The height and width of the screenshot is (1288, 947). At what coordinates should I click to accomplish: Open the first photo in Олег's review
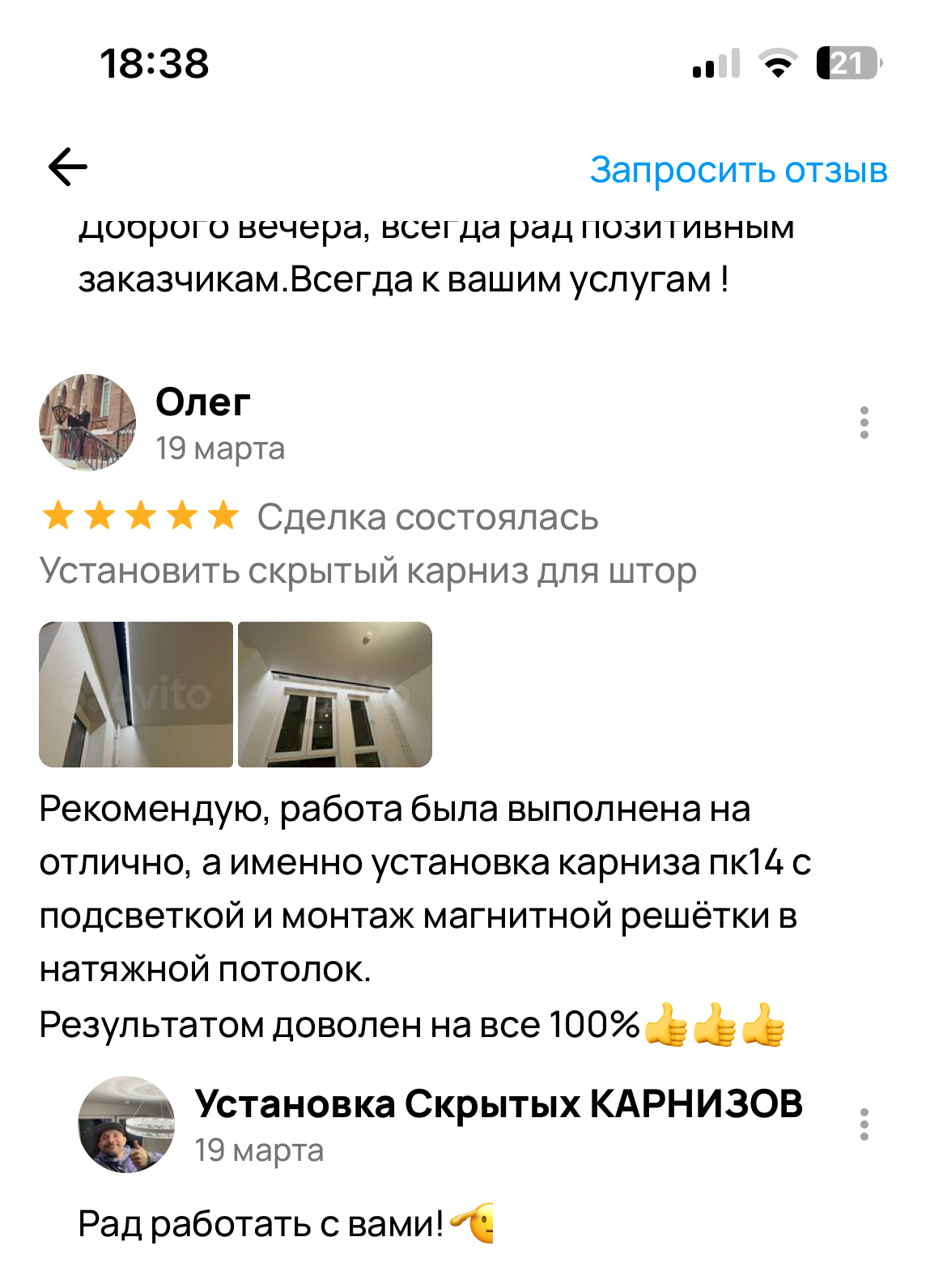tap(136, 694)
